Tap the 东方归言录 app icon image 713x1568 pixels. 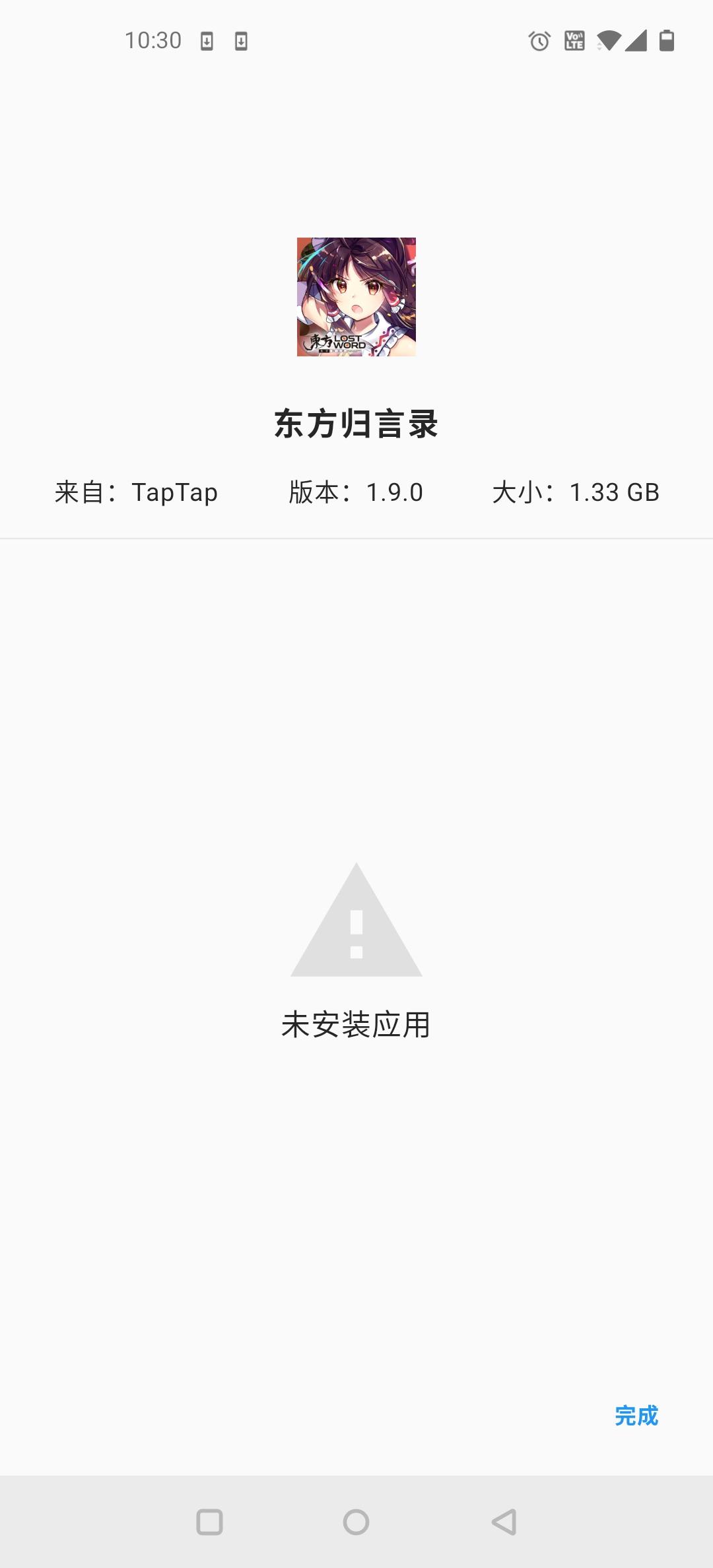tap(356, 297)
